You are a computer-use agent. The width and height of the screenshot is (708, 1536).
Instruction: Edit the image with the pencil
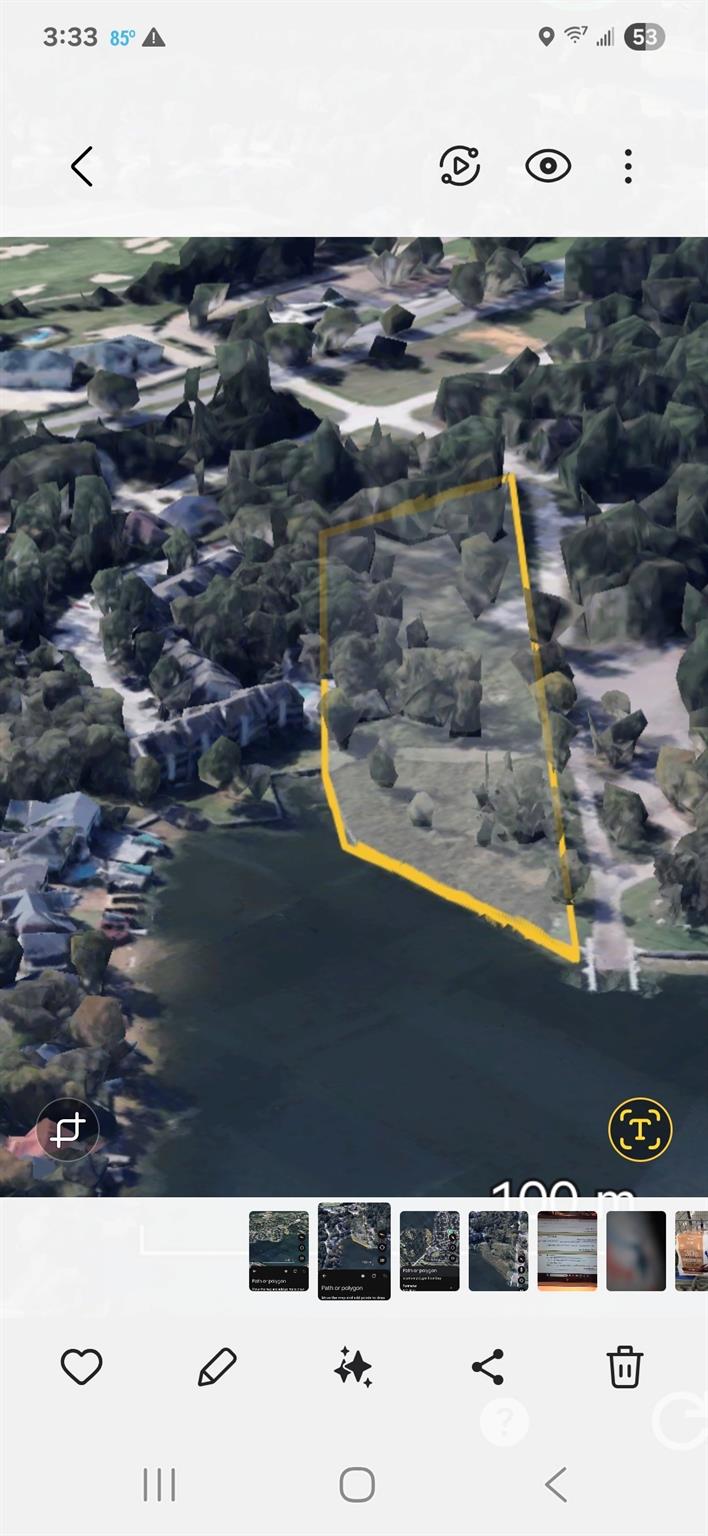coord(217,1366)
